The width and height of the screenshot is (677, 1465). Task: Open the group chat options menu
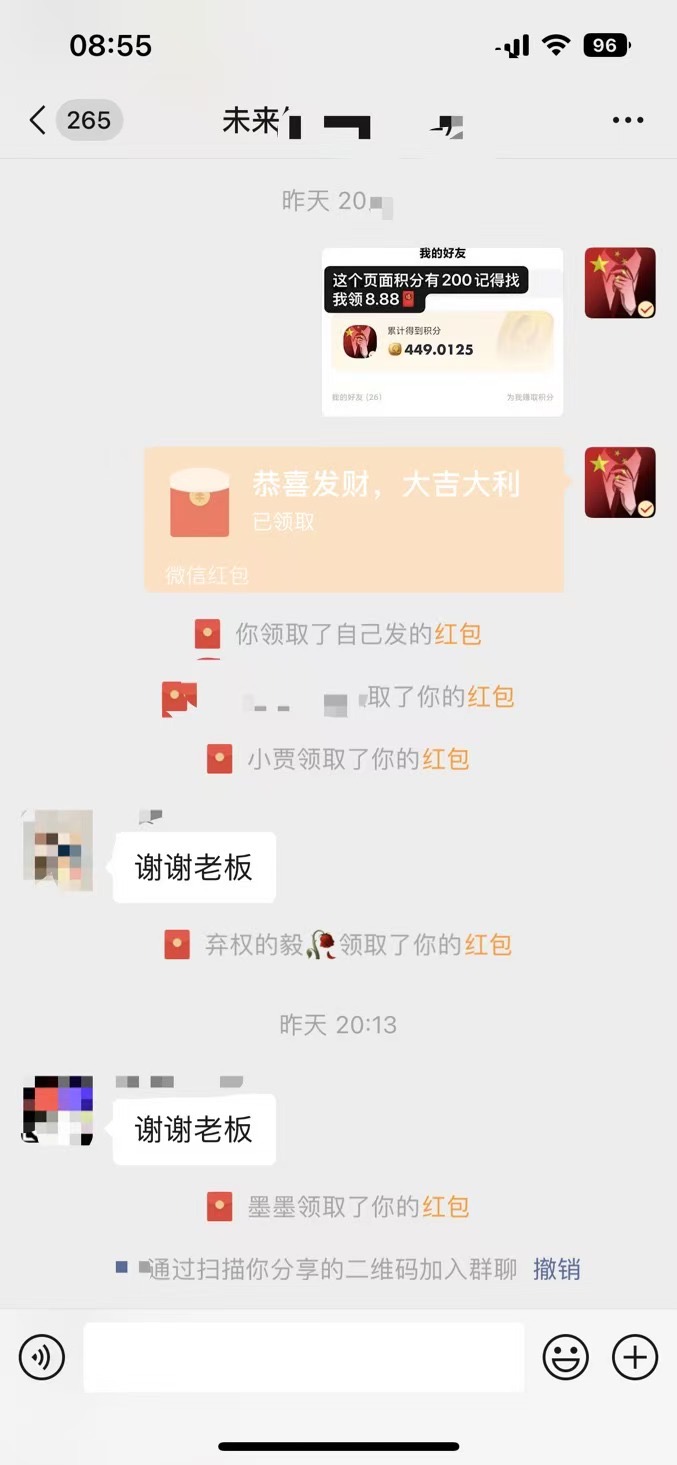pos(628,121)
